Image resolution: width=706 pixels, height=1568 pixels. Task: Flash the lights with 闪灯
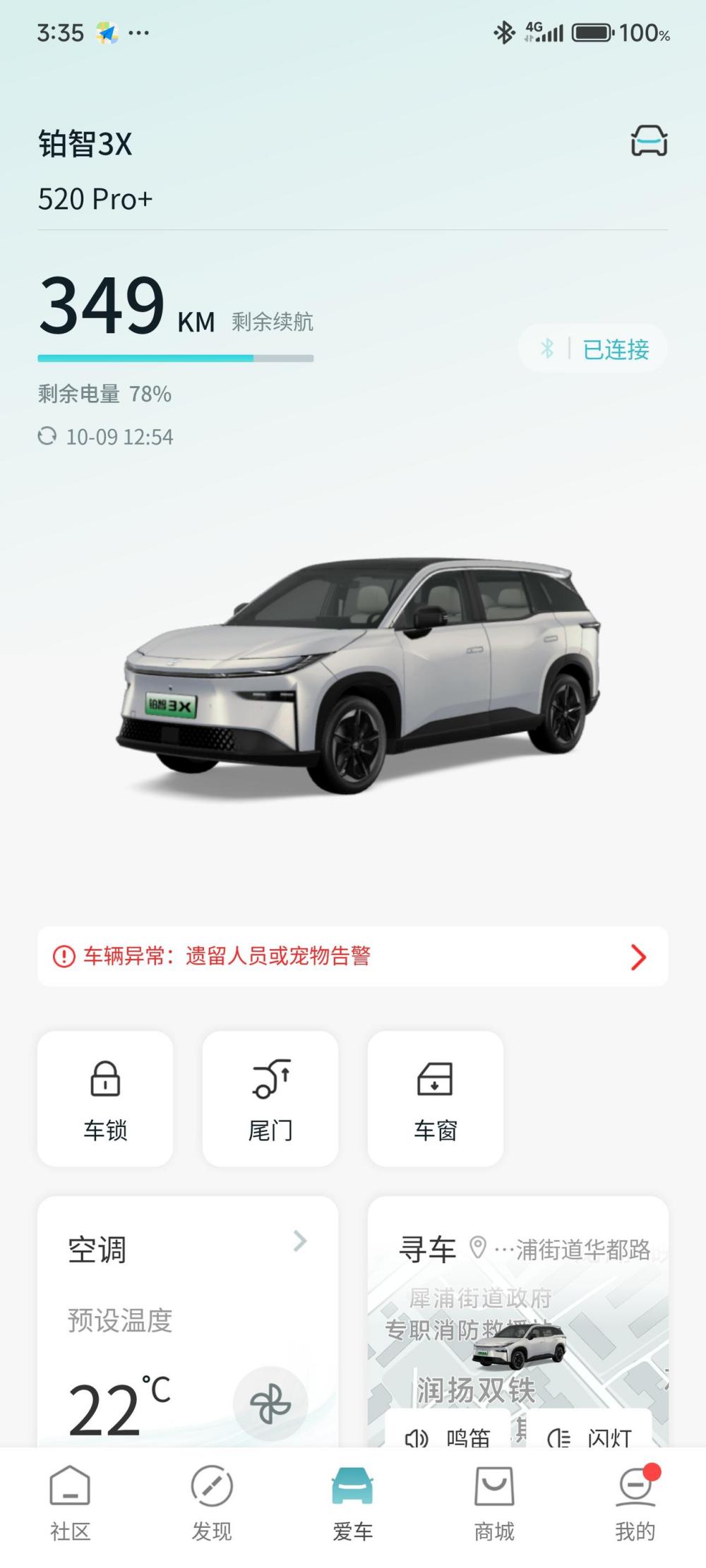point(589,1434)
